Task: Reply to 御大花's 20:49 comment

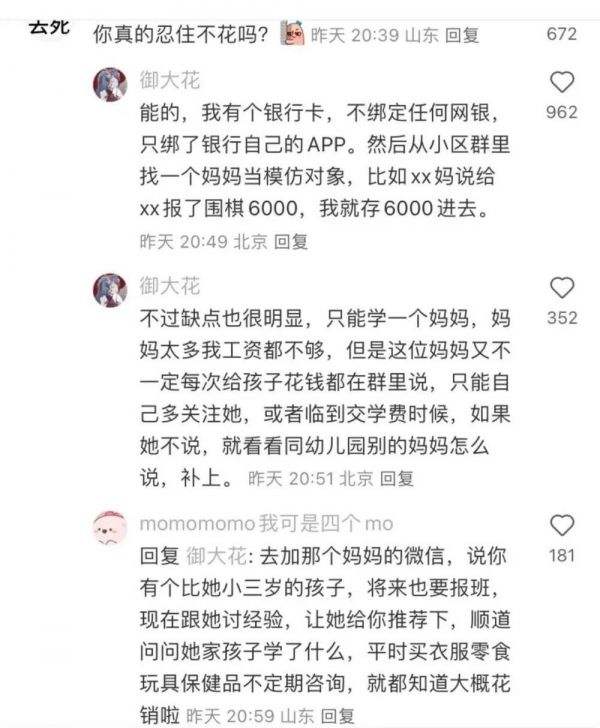Action: pyautogui.click(x=291, y=241)
